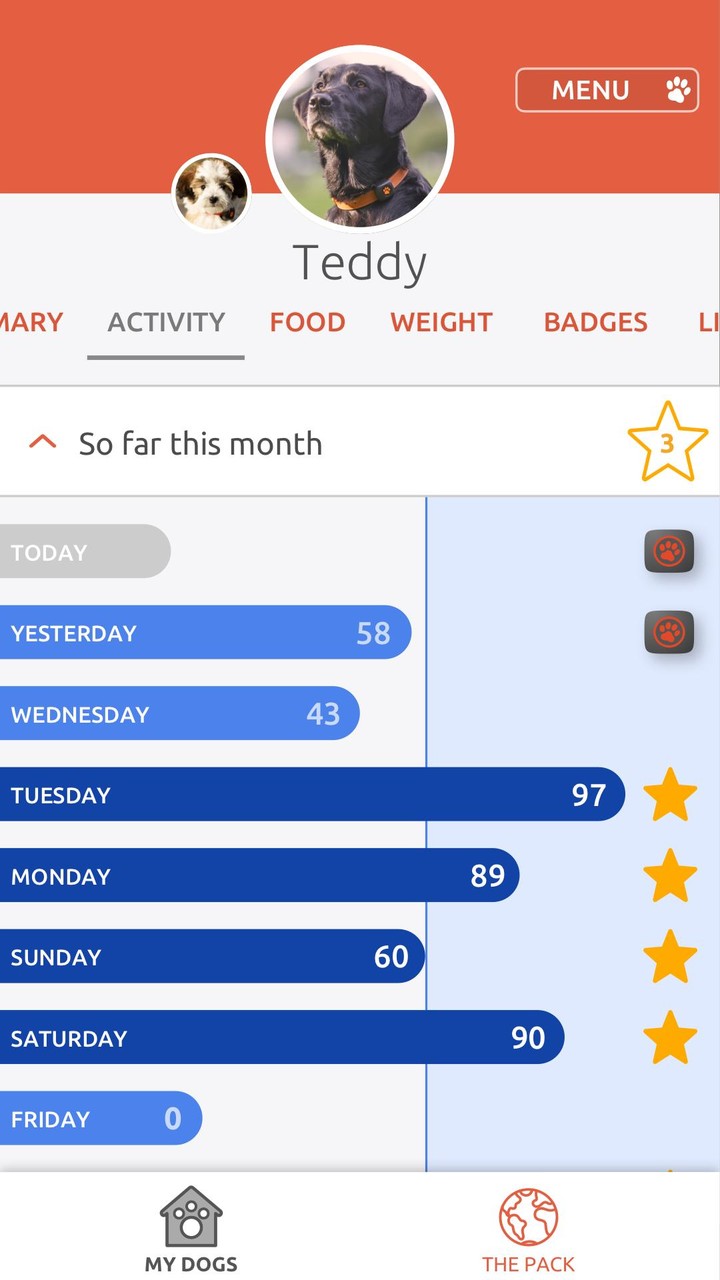Tap the paw button on Yesterday's row

(668, 632)
